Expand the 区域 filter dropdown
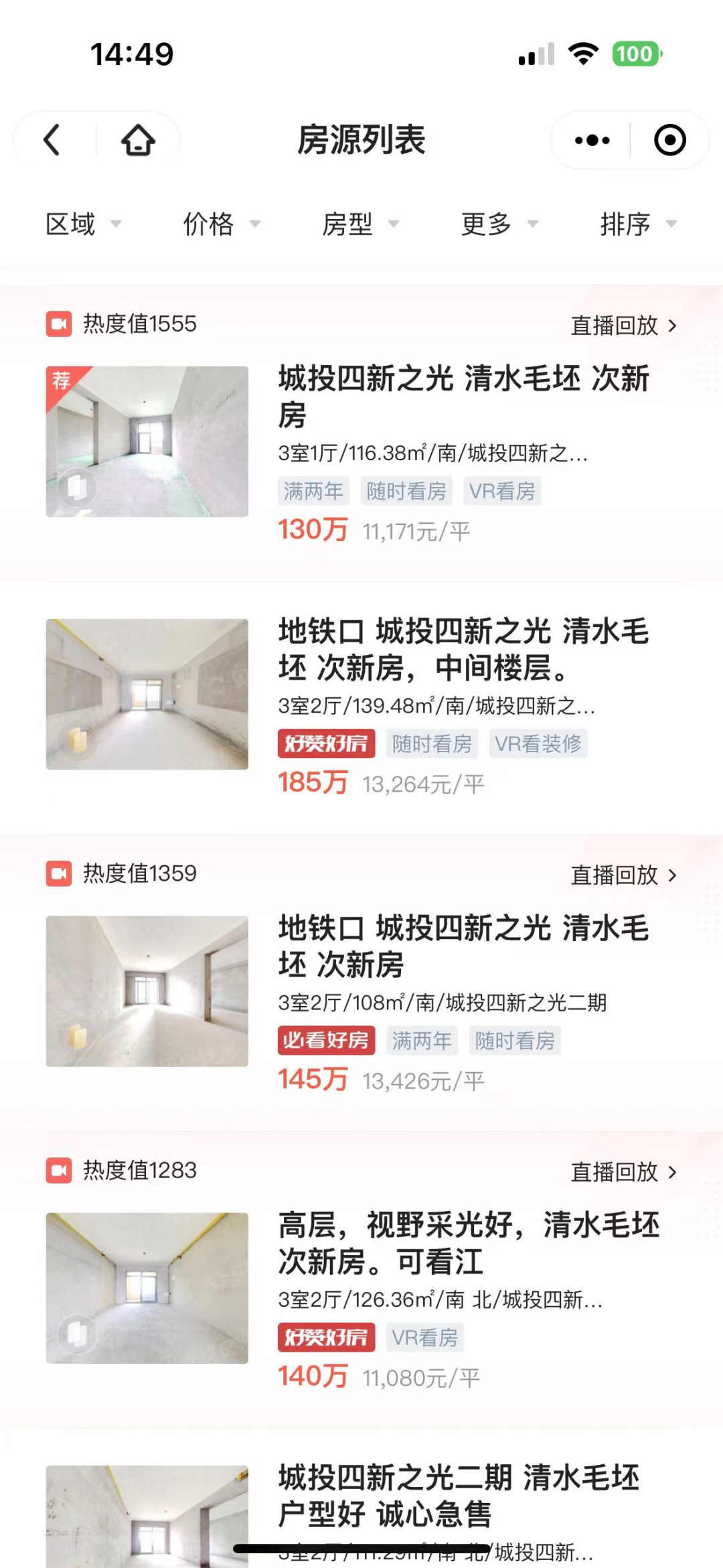Screen dimensions: 723x1568 click(83, 224)
